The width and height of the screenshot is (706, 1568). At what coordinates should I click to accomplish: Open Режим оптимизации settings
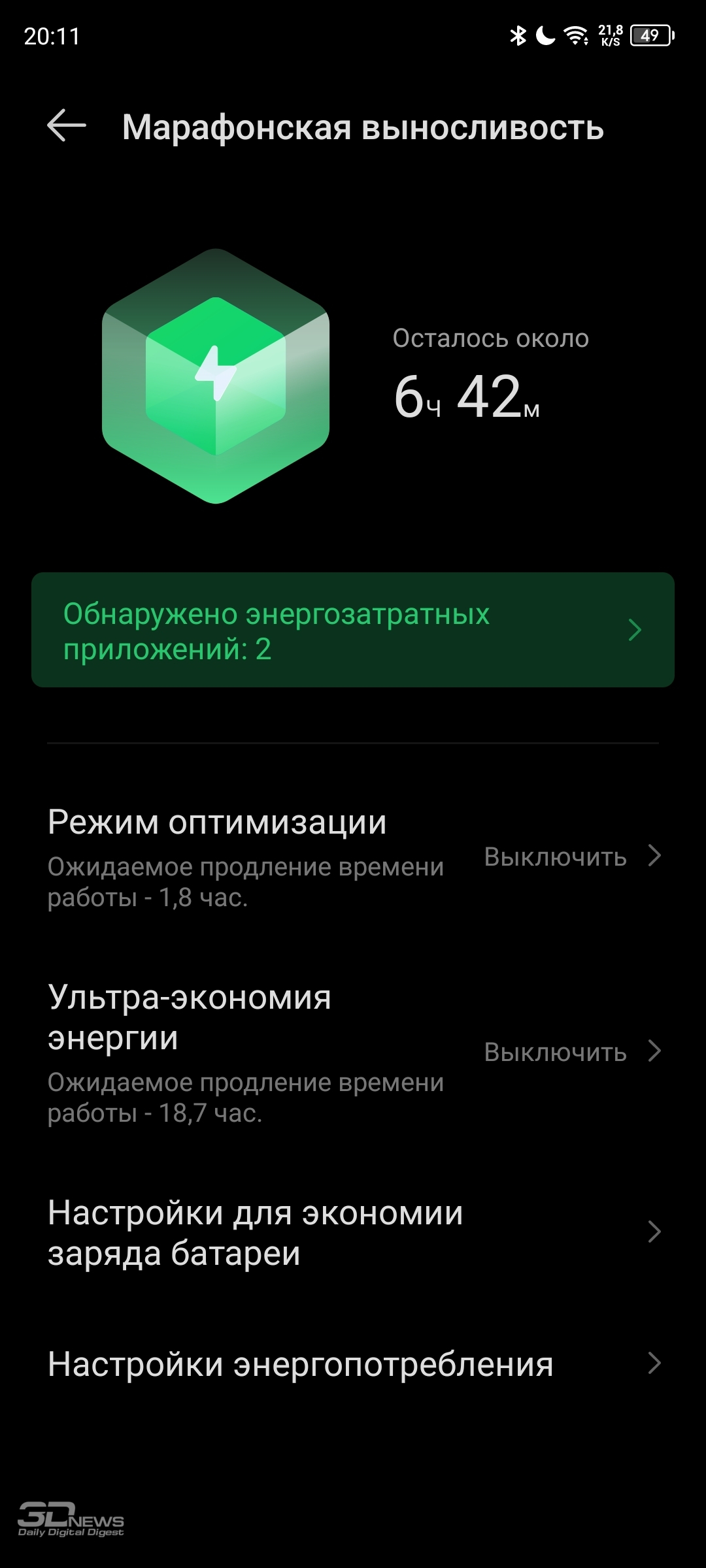click(353, 857)
